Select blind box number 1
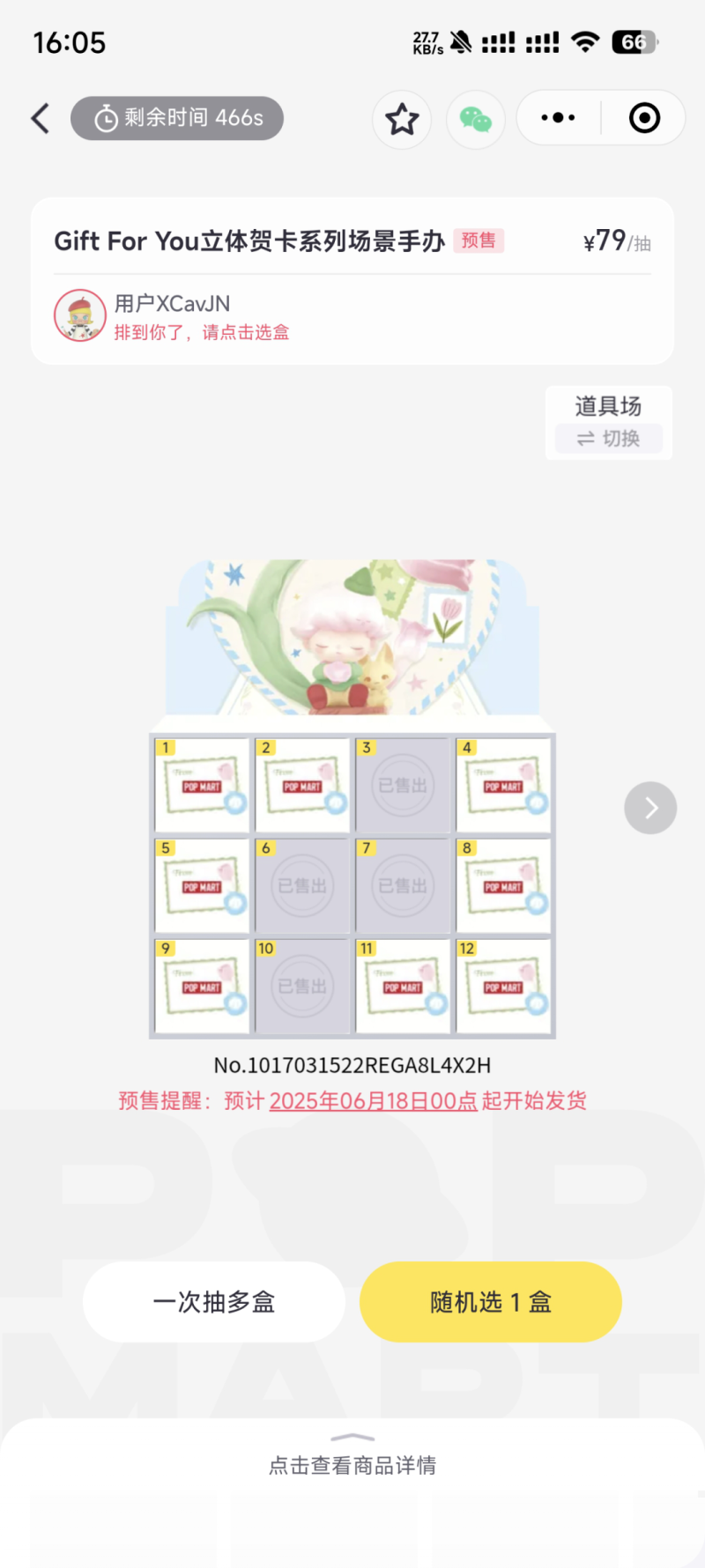Viewport: 705px width, 1568px height. click(x=202, y=785)
